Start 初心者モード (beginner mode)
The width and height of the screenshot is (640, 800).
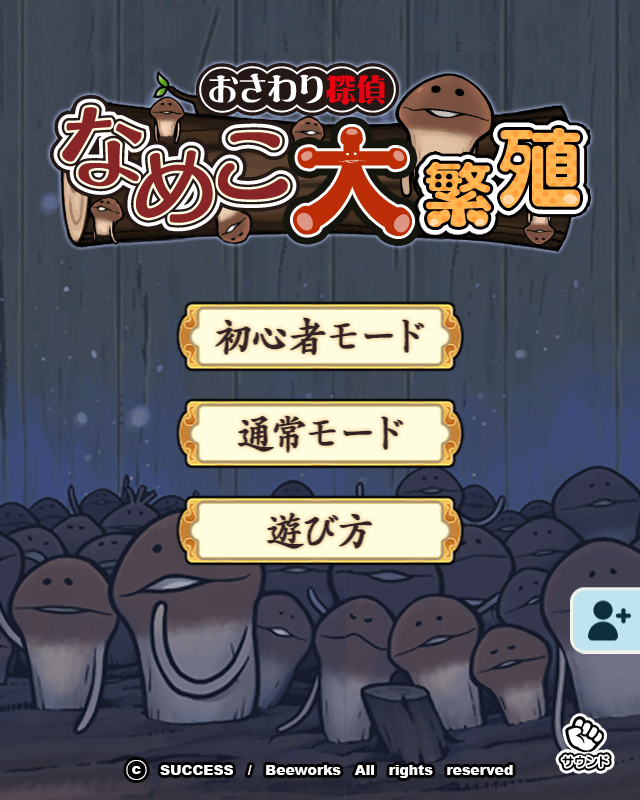[x=319, y=337]
